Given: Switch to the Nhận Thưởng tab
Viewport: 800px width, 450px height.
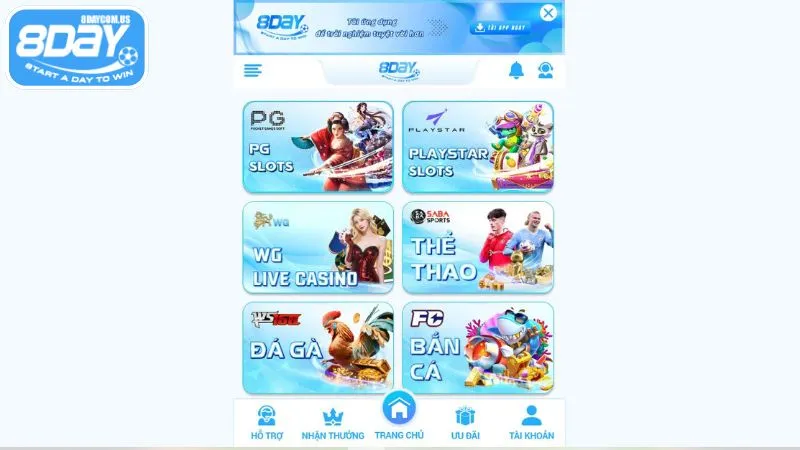Looking at the screenshot, I should (333, 423).
